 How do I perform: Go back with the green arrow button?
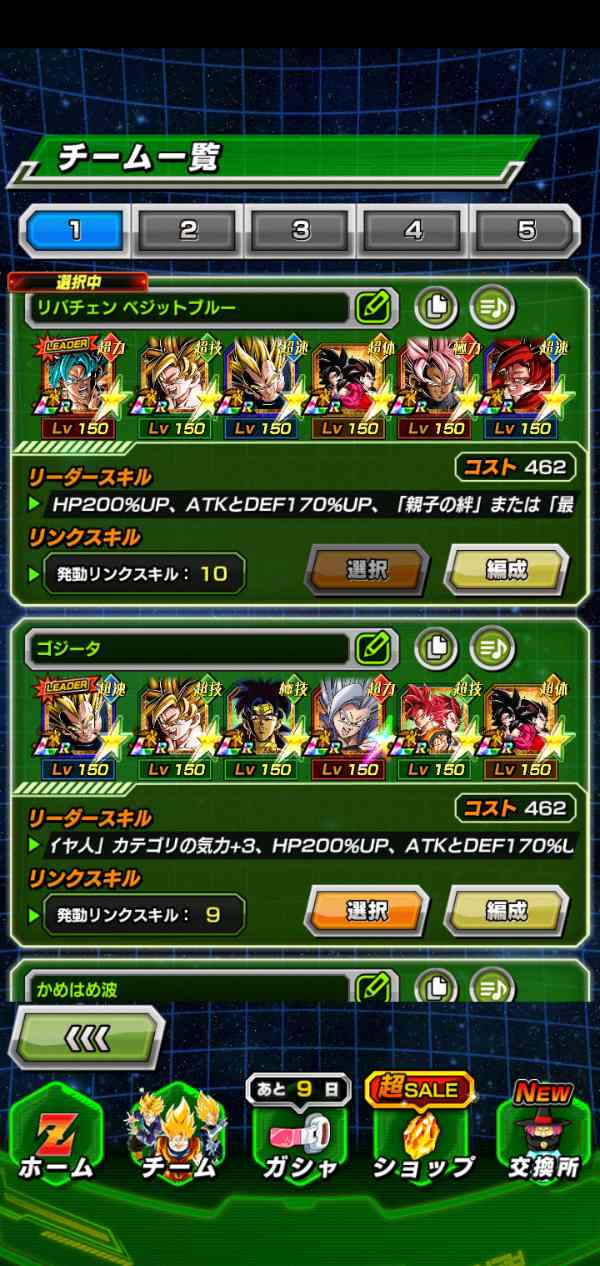click(x=85, y=1039)
